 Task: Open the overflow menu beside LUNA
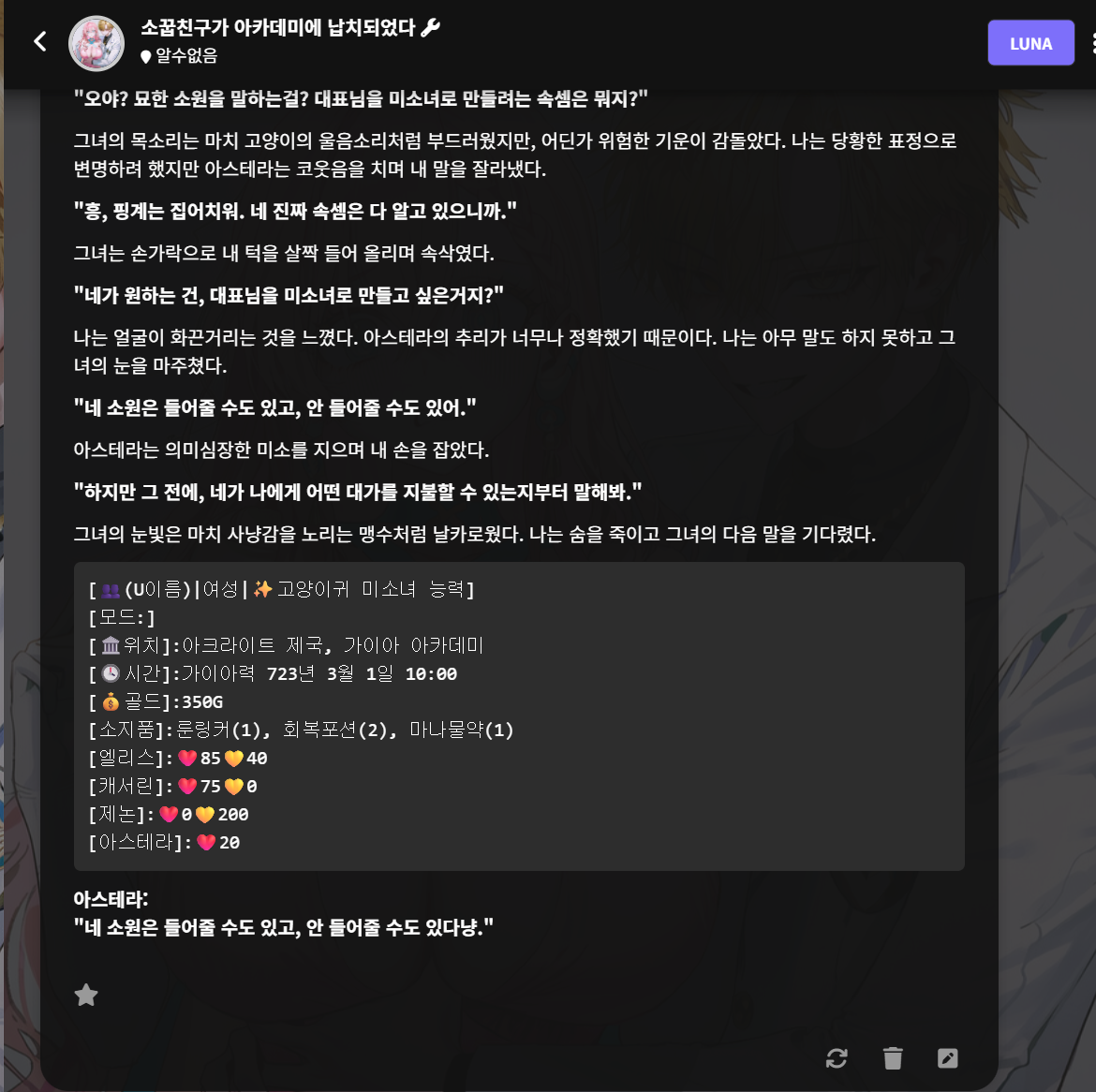coord(1092,43)
